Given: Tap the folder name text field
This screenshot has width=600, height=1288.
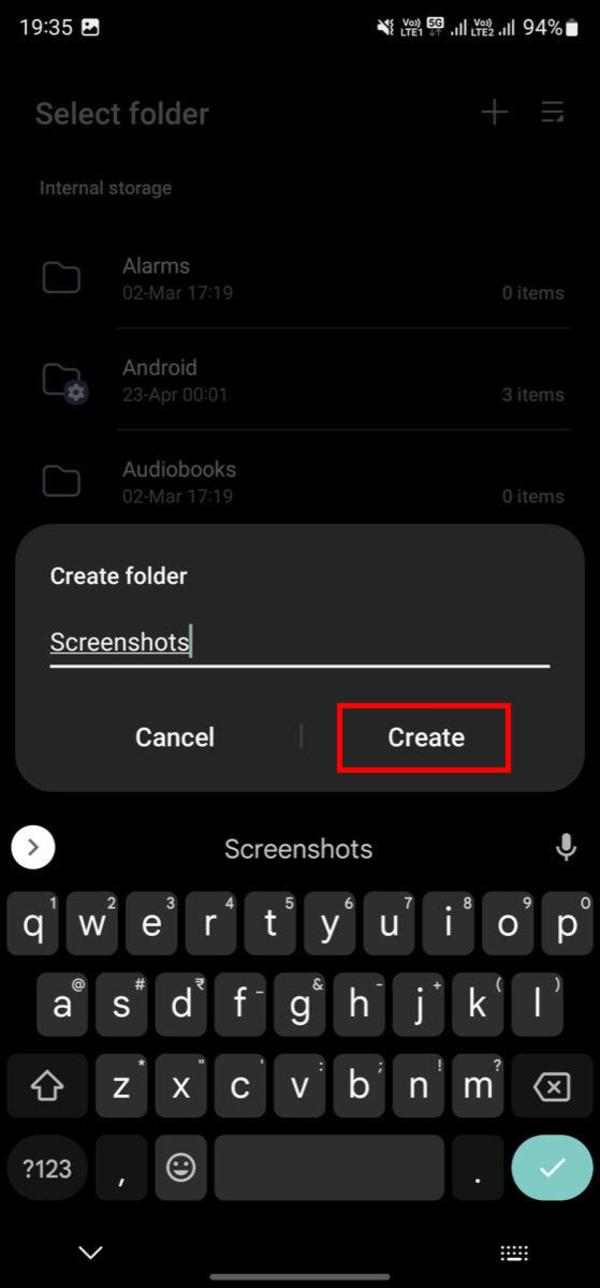Looking at the screenshot, I should (x=300, y=642).
